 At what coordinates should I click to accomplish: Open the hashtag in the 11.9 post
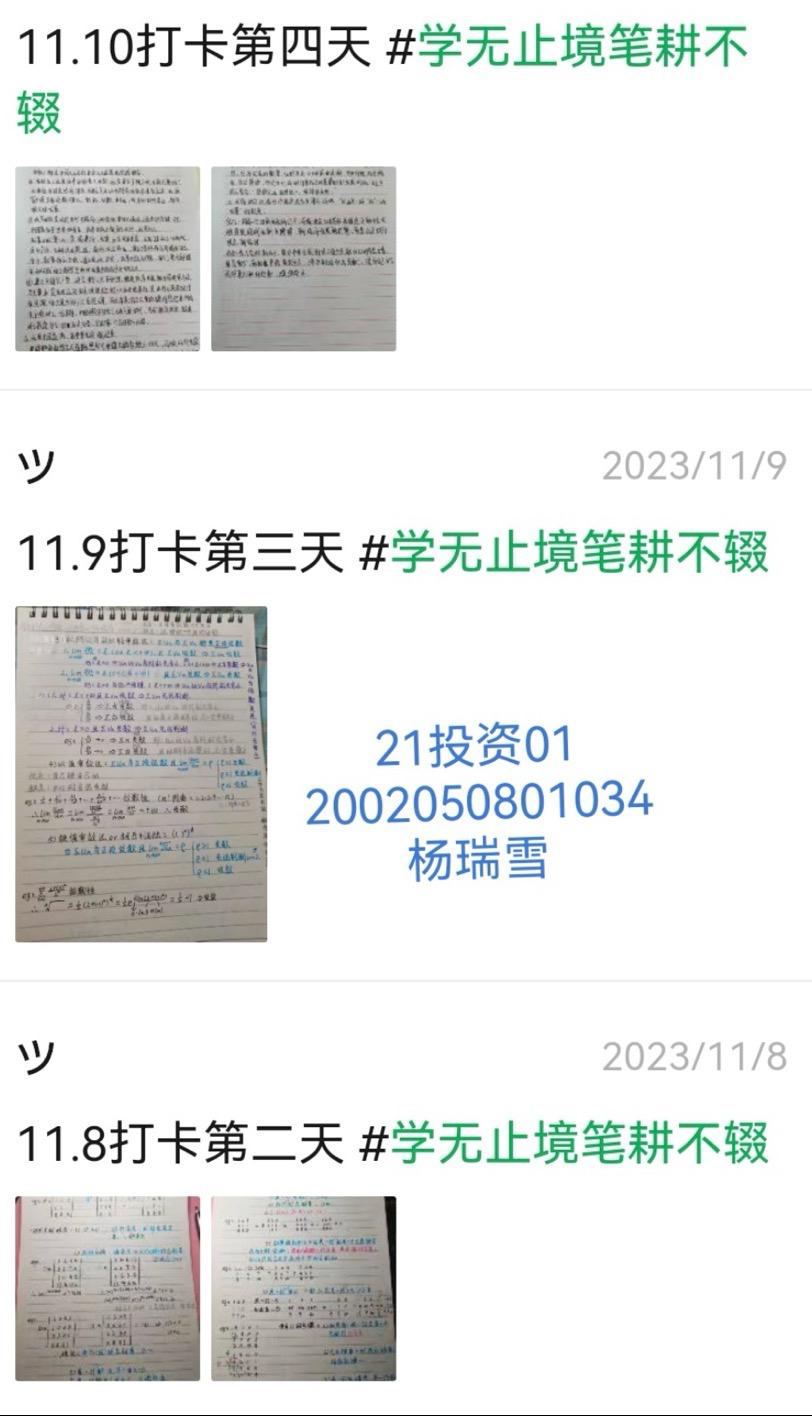coord(578,552)
